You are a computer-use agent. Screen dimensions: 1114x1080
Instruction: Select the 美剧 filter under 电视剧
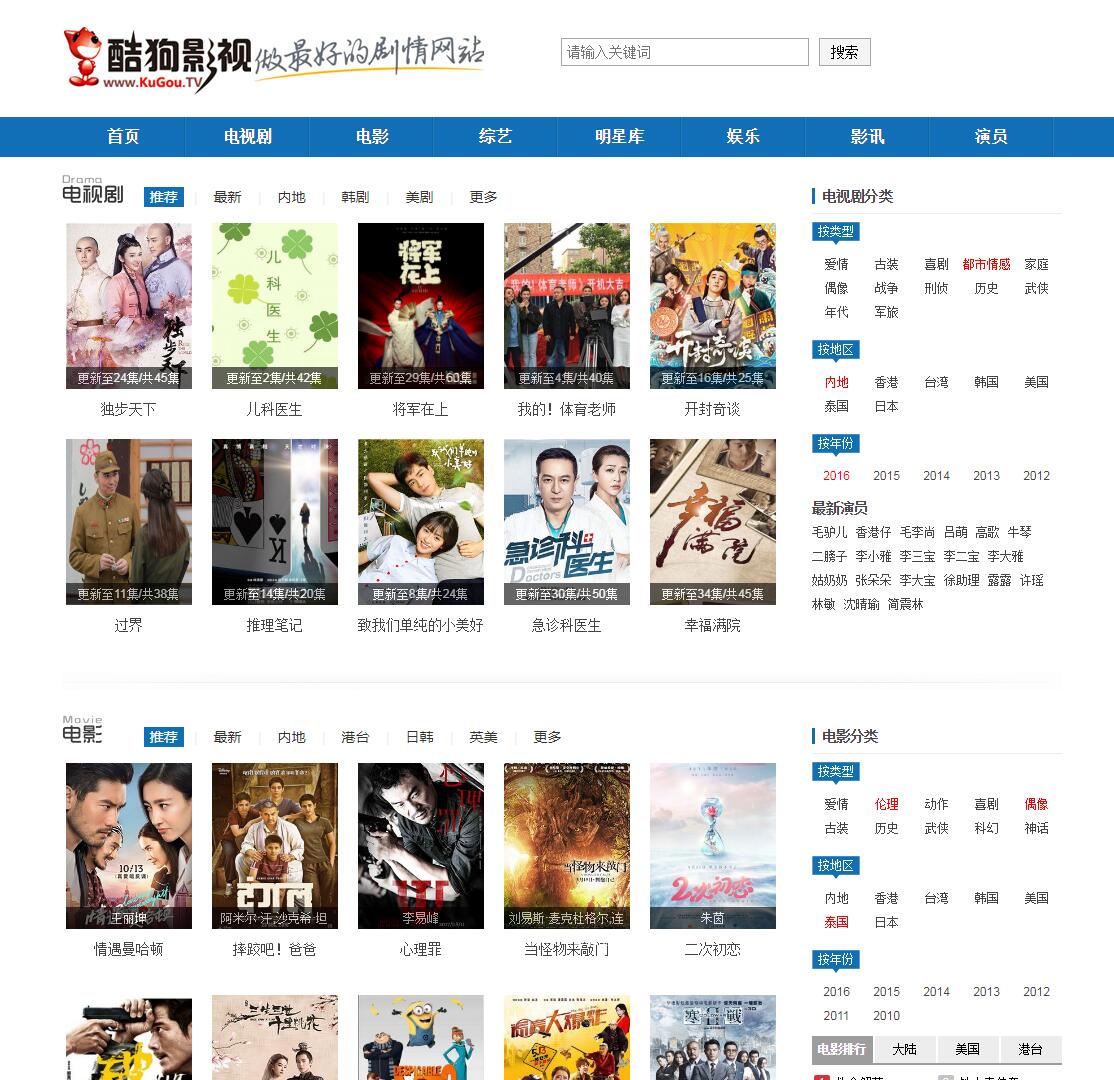coord(419,197)
